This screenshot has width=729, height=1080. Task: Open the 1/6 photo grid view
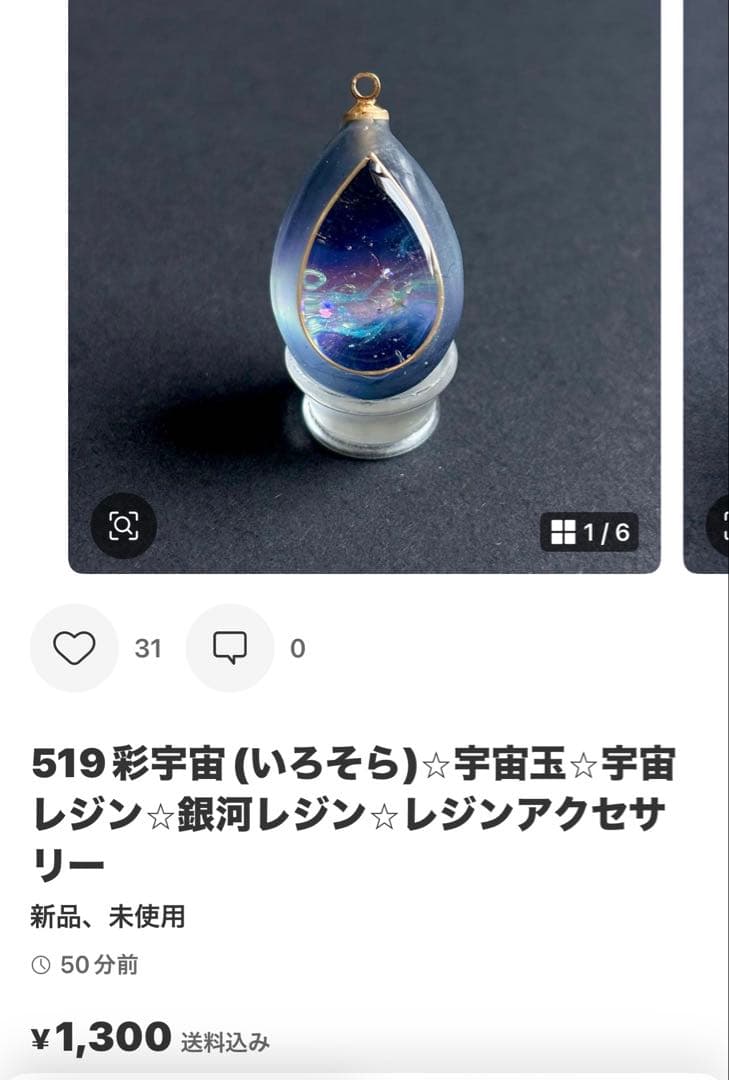[590, 532]
